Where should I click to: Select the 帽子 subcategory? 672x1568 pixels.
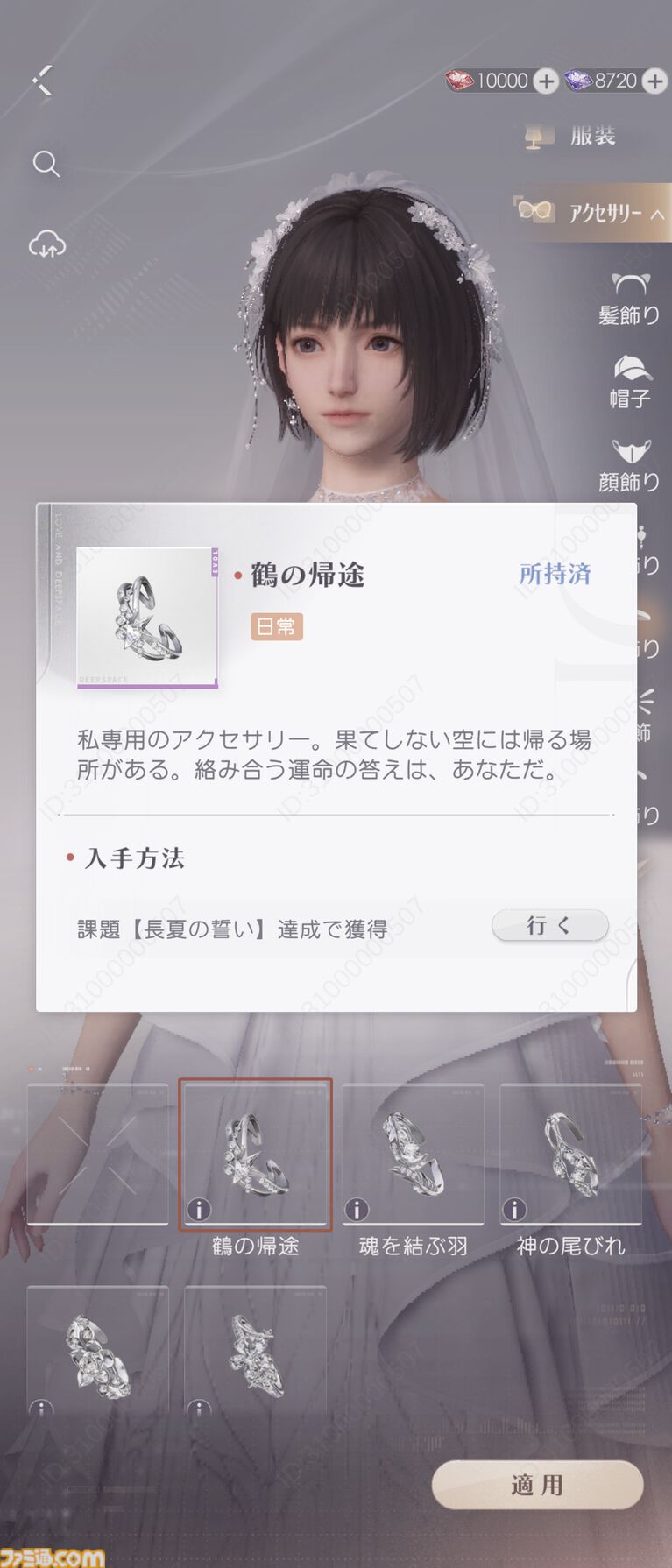[x=629, y=382]
